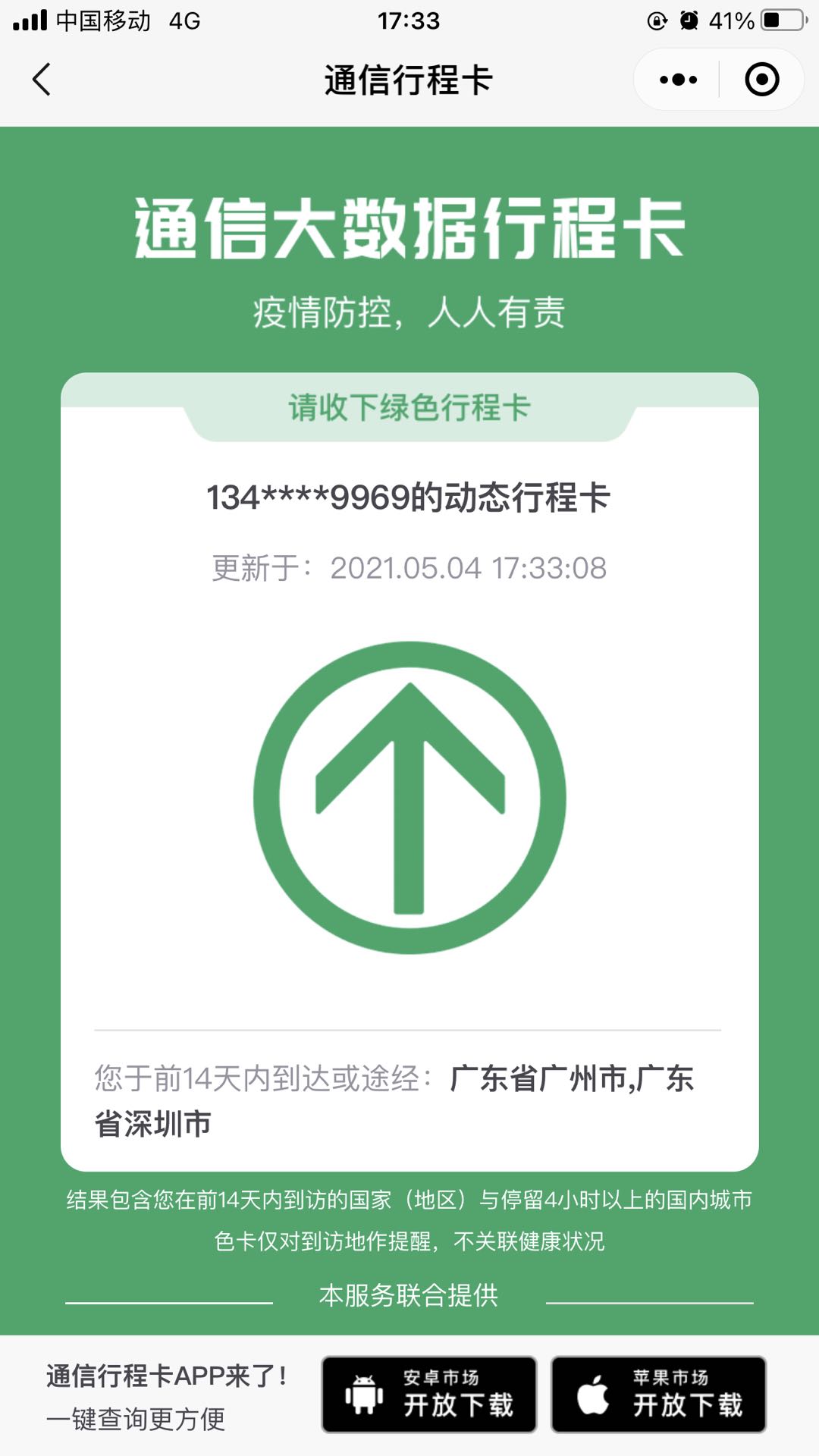Viewport: 819px width, 1456px height.
Task: Download the app from 苹果市场
Action: point(658,1394)
